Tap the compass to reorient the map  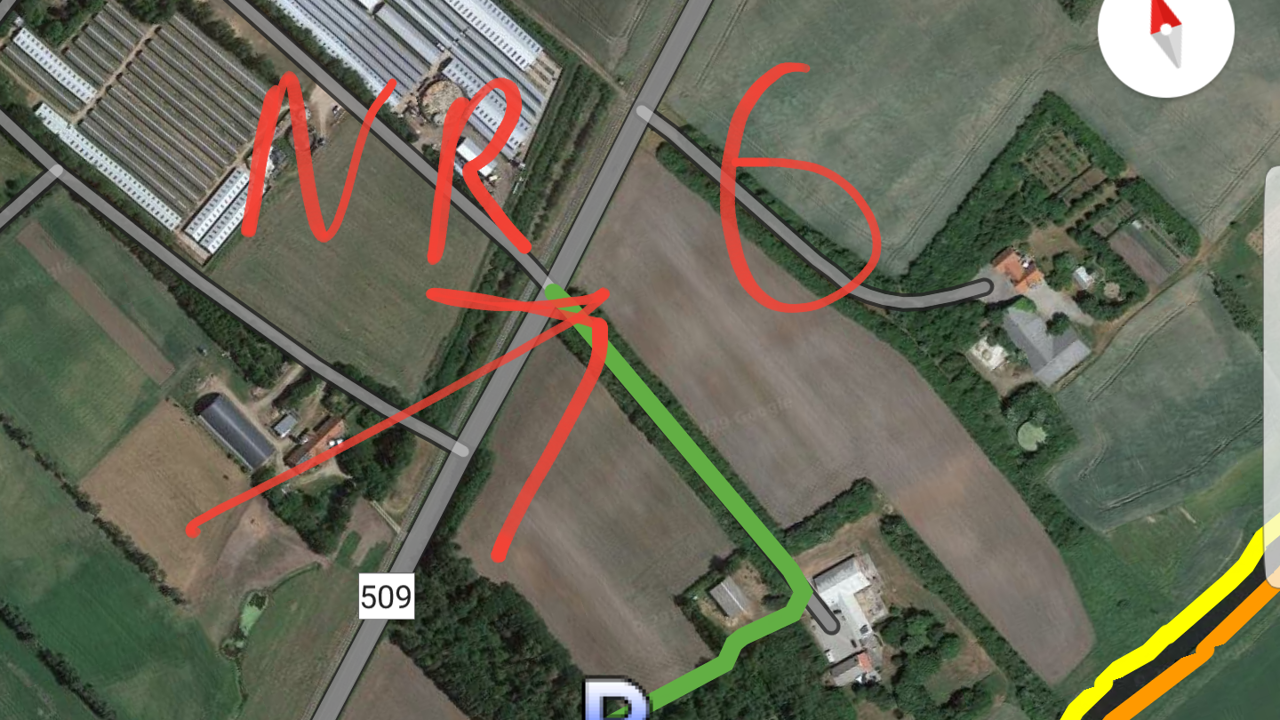[1165, 33]
